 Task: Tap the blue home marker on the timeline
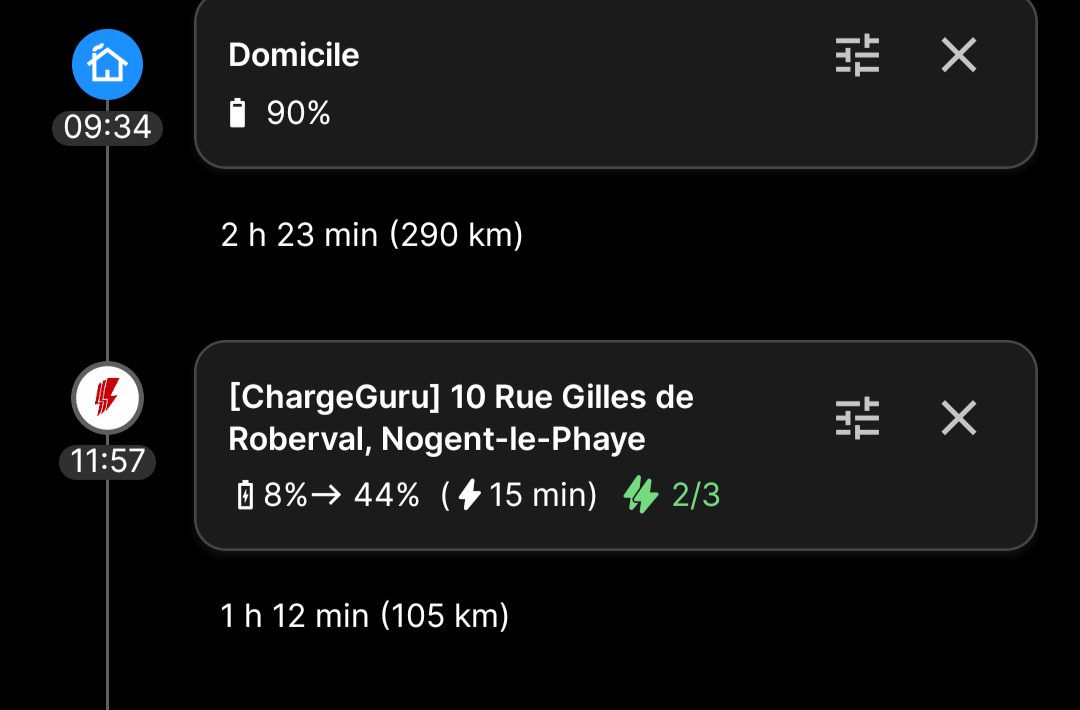(x=107, y=66)
